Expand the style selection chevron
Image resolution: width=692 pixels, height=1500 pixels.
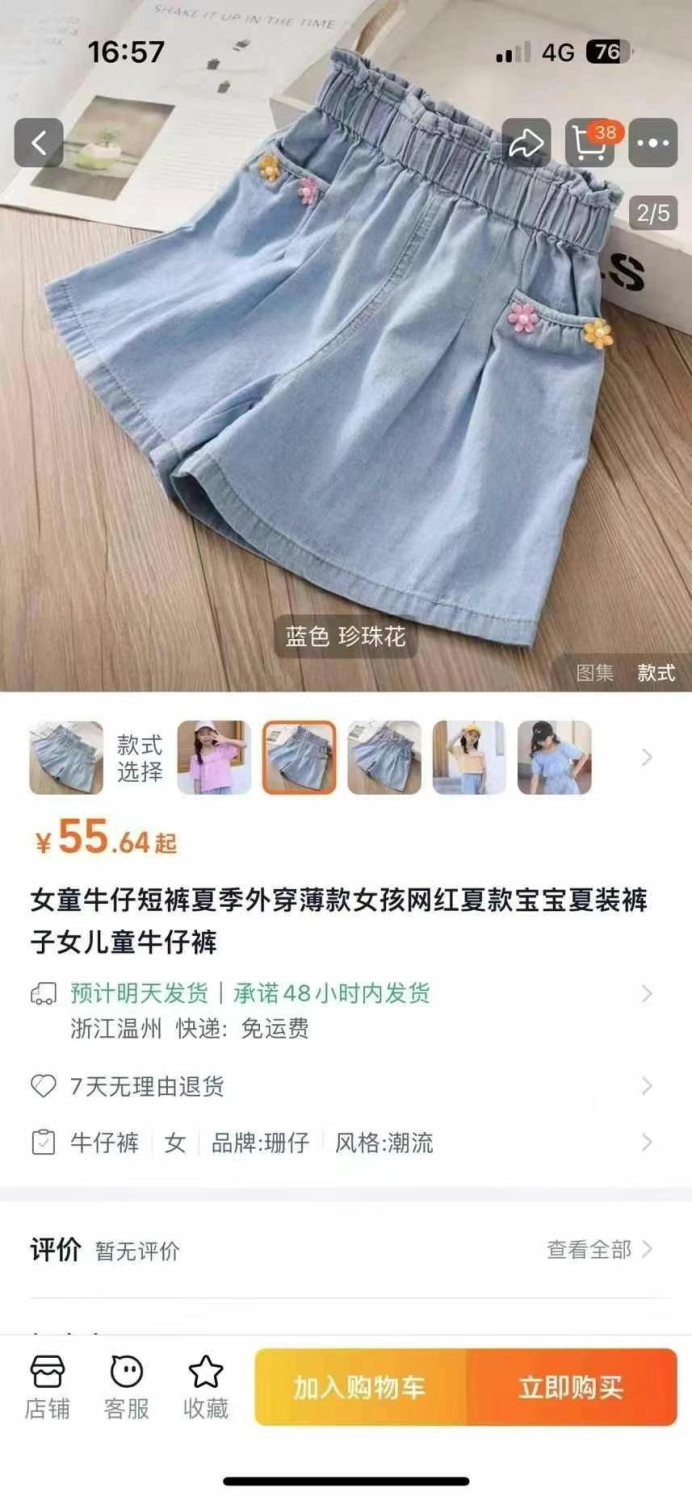tap(647, 757)
